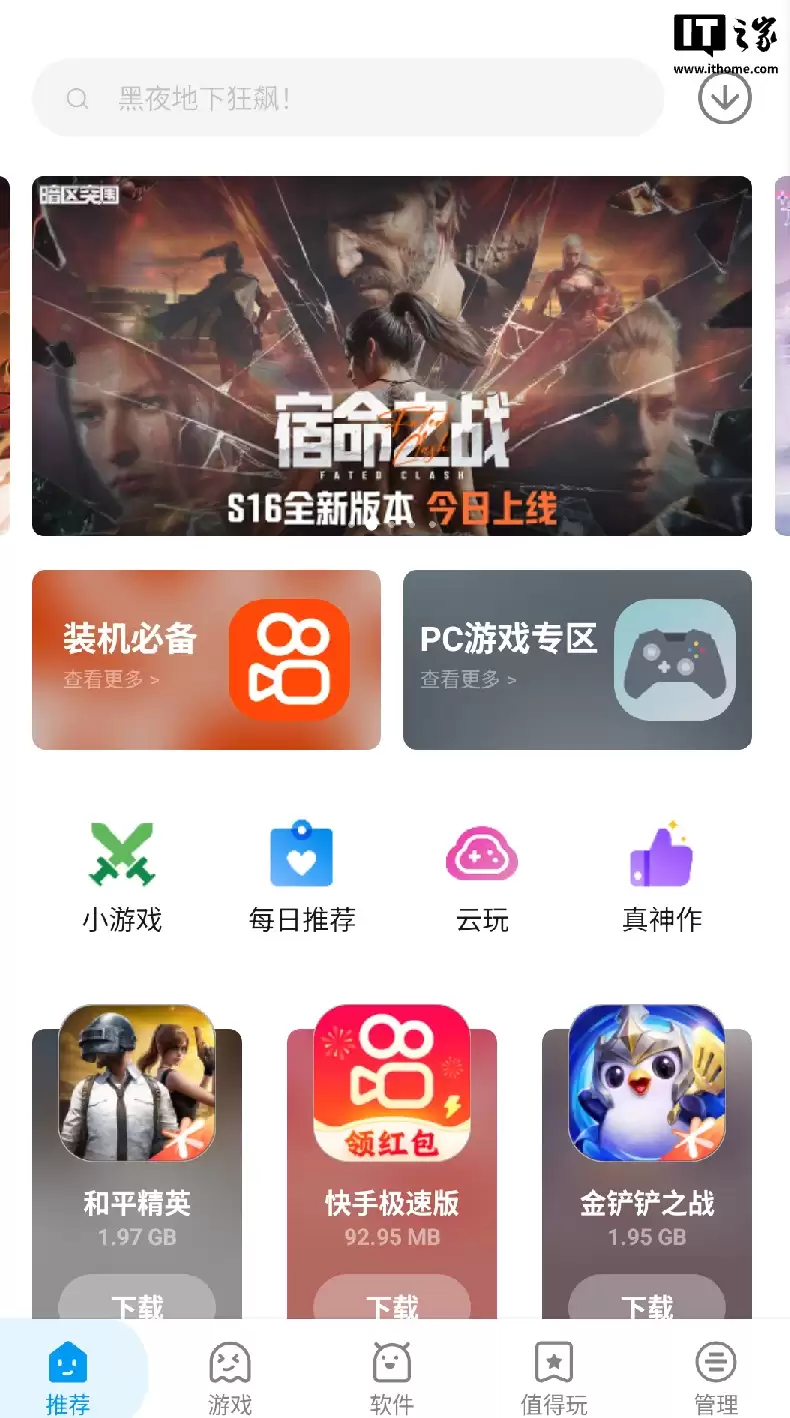View the 和平精英 app icon
The width and height of the screenshot is (790, 1418).
click(137, 1083)
